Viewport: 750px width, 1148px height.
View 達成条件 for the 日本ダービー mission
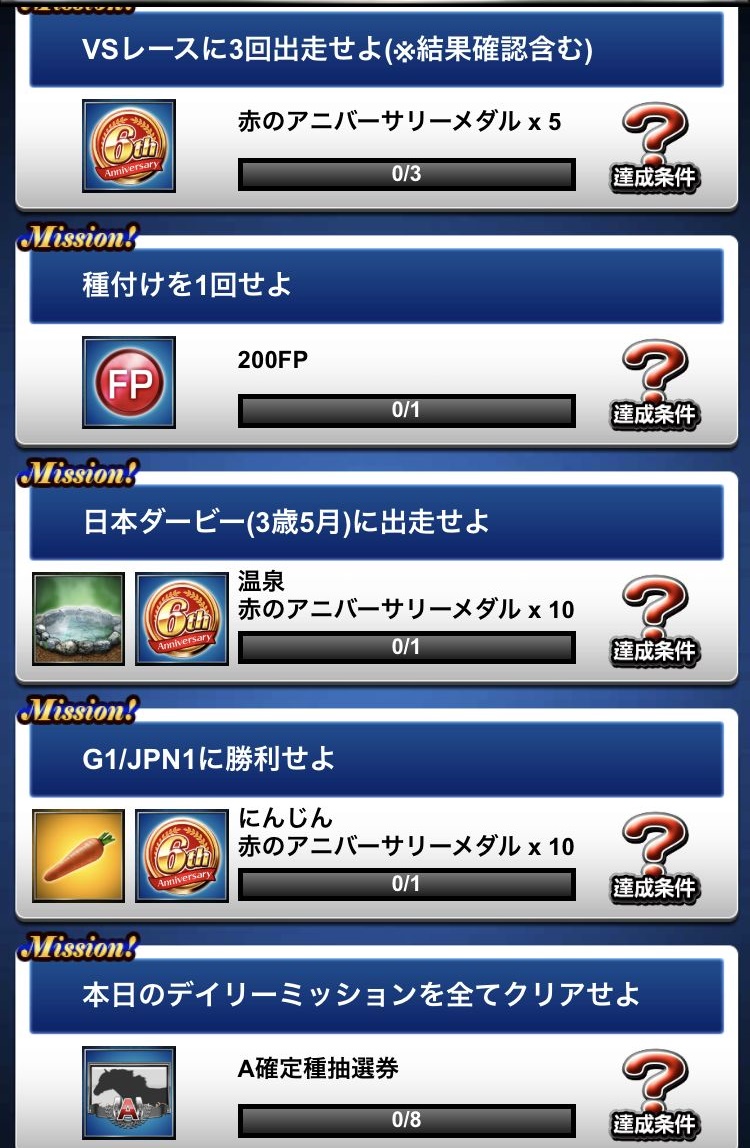click(x=655, y=620)
